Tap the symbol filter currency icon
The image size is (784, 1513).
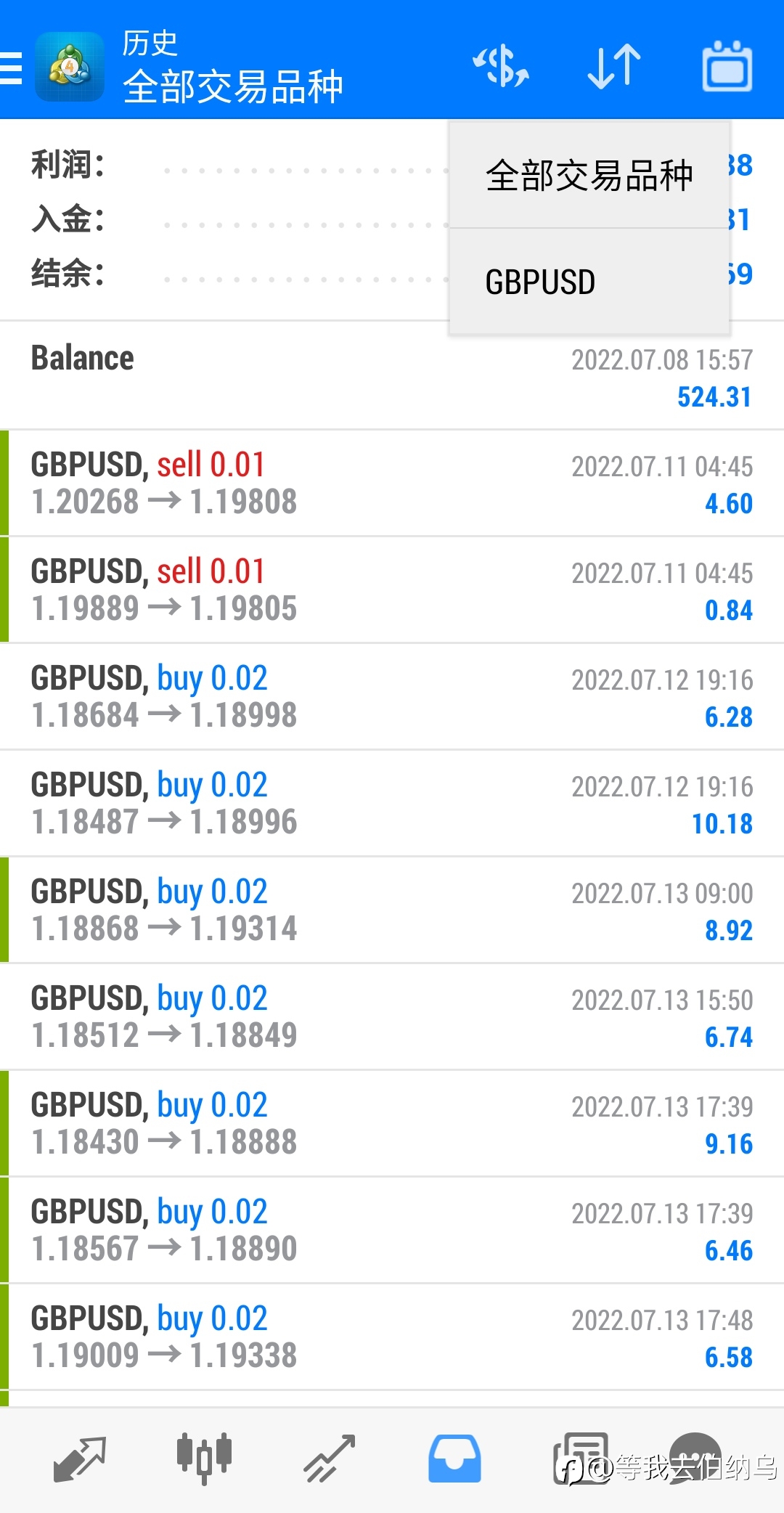click(x=501, y=67)
